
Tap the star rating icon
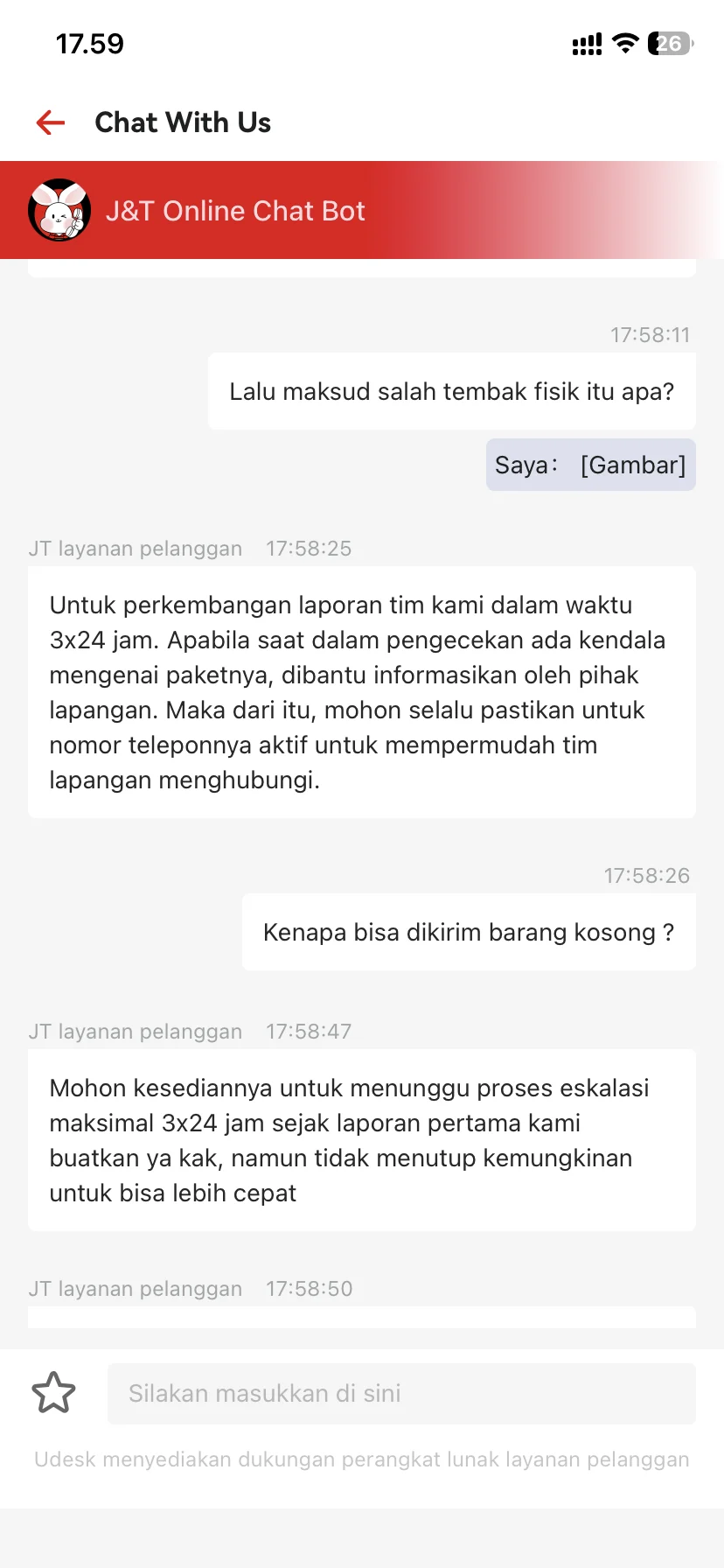(x=53, y=1393)
